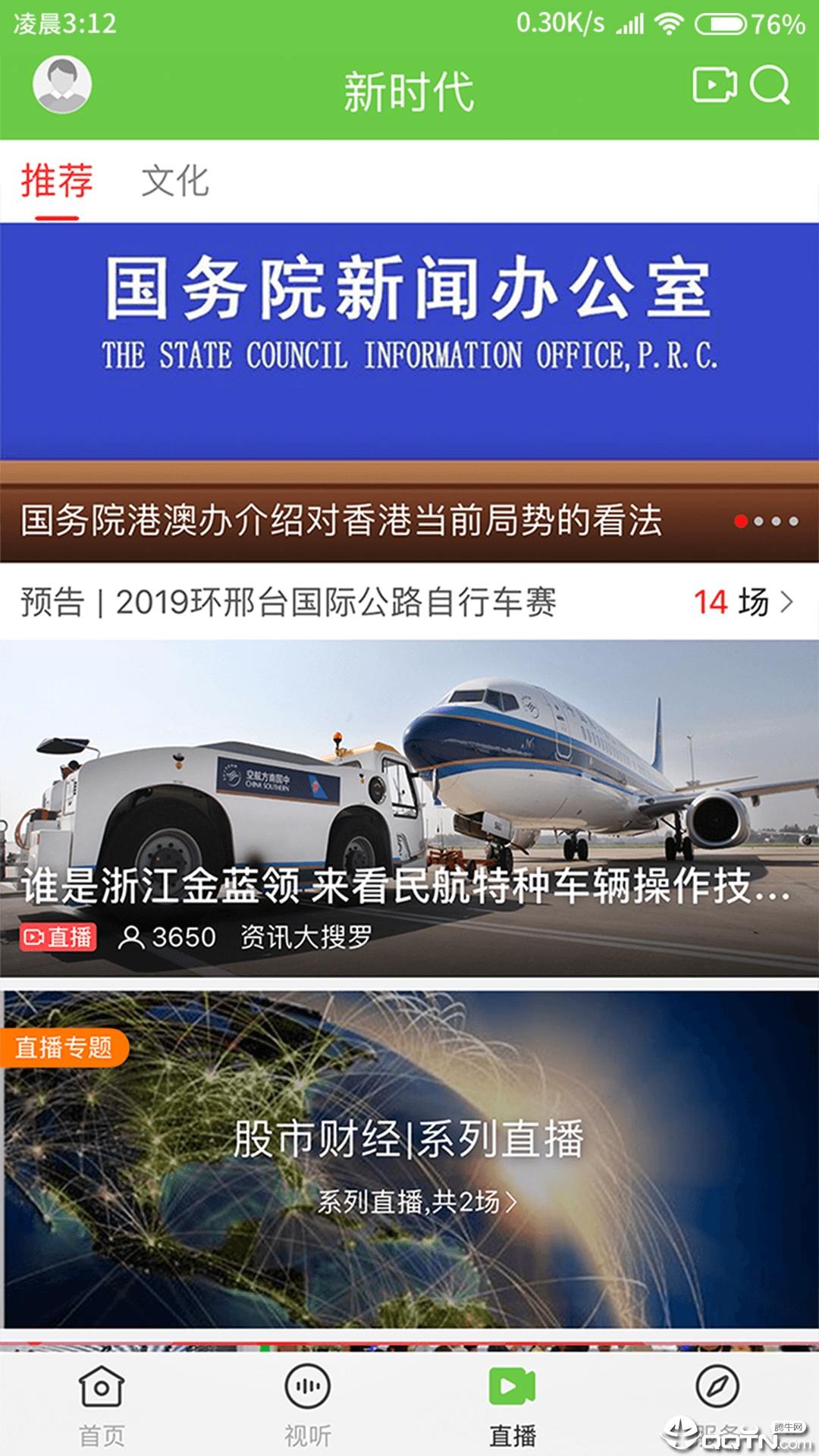
Task: Switch to the 视听 tab
Action: click(307, 1405)
